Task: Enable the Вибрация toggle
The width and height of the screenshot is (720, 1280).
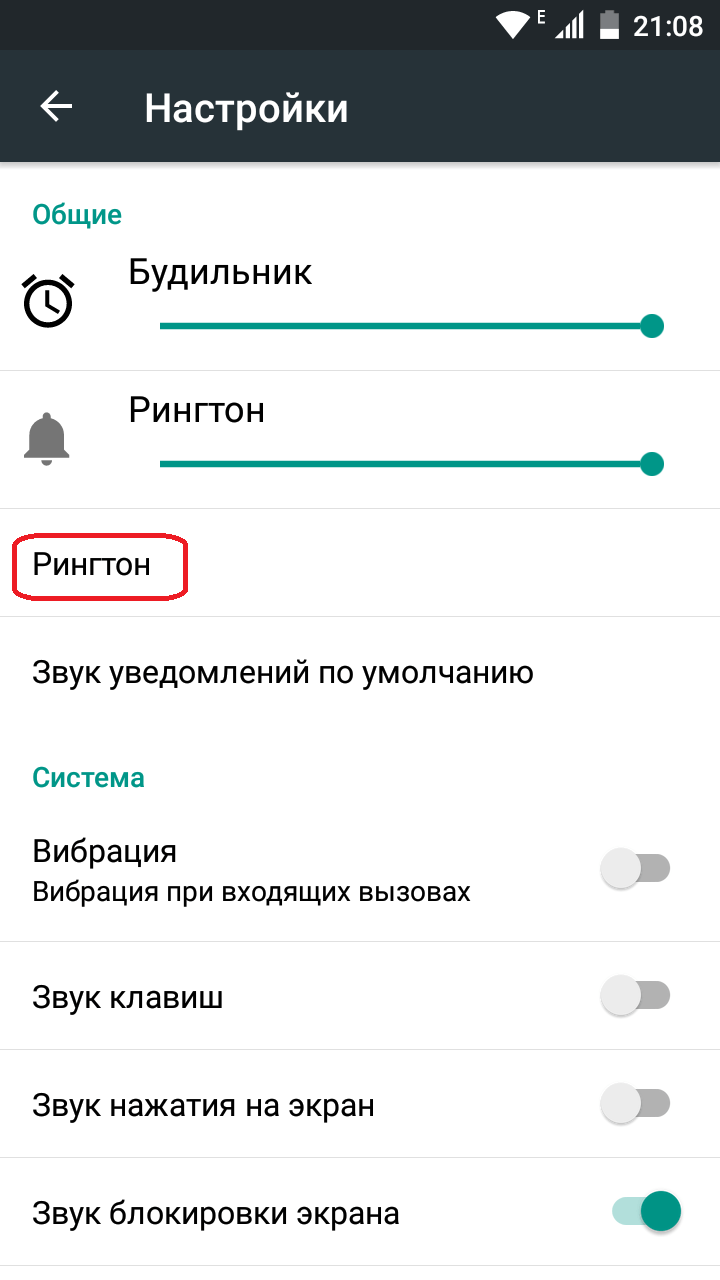Action: (x=635, y=868)
